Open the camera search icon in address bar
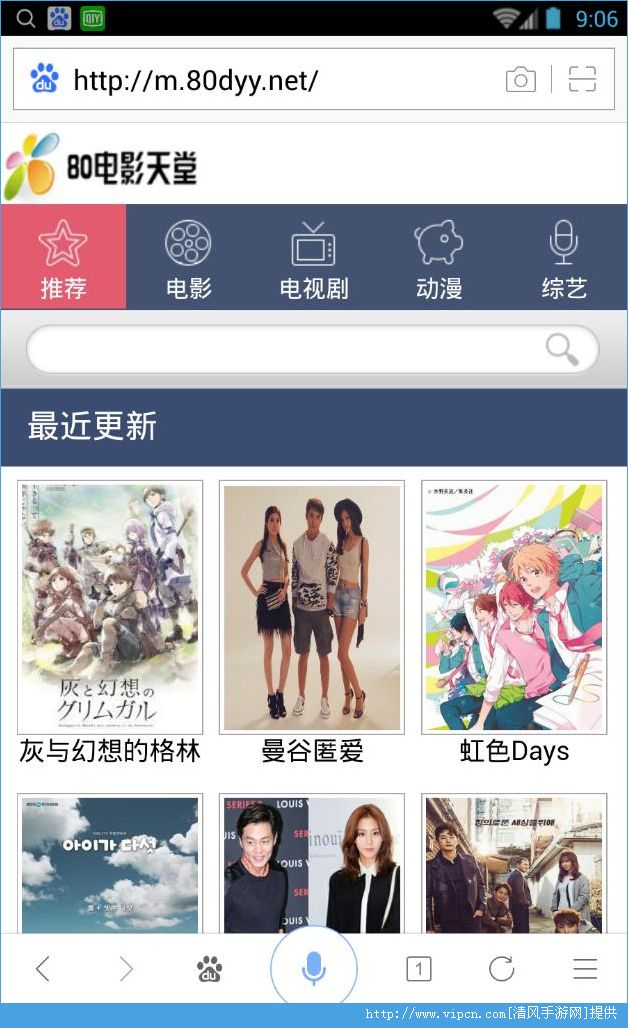Screen dimensions: 628x1028 pos(520,80)
